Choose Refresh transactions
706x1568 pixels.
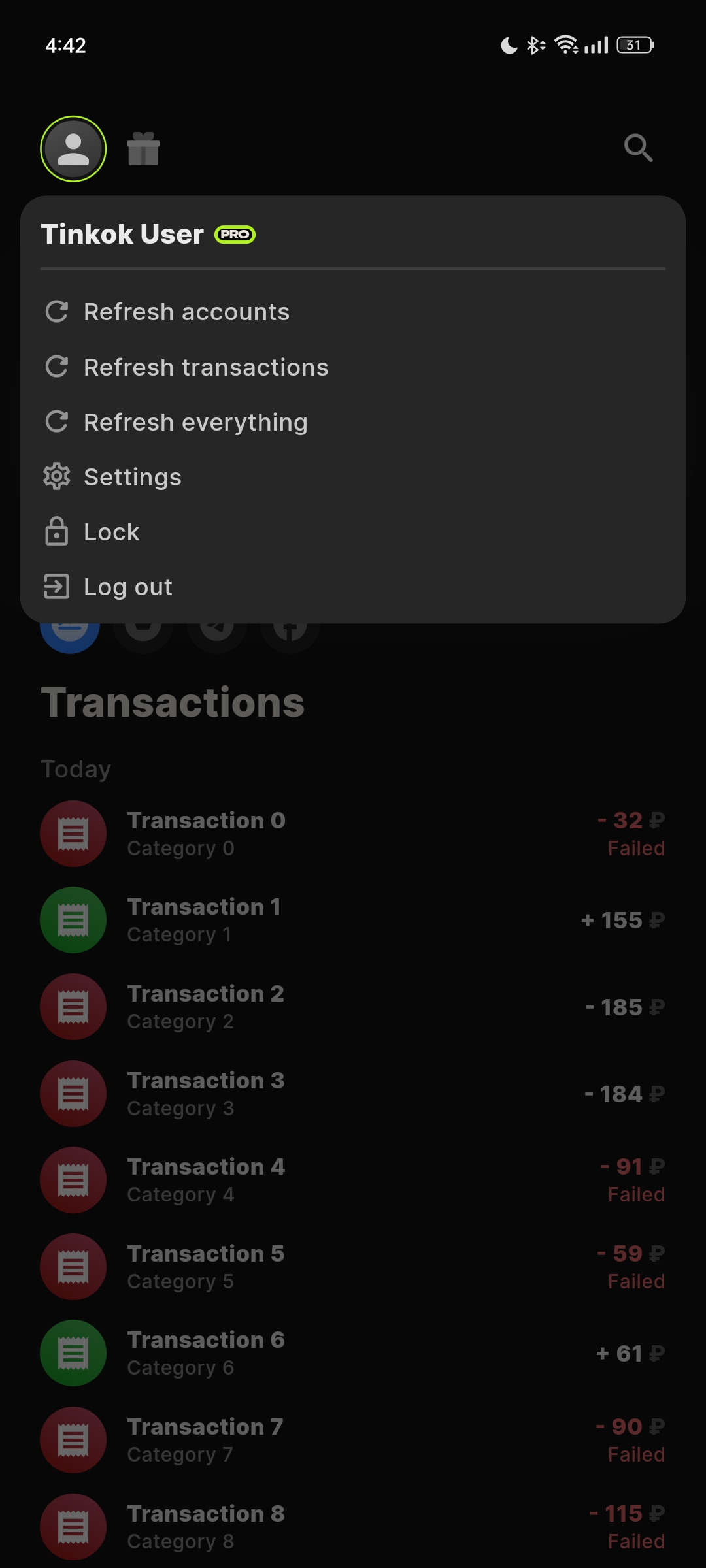(x=205, y=367)
